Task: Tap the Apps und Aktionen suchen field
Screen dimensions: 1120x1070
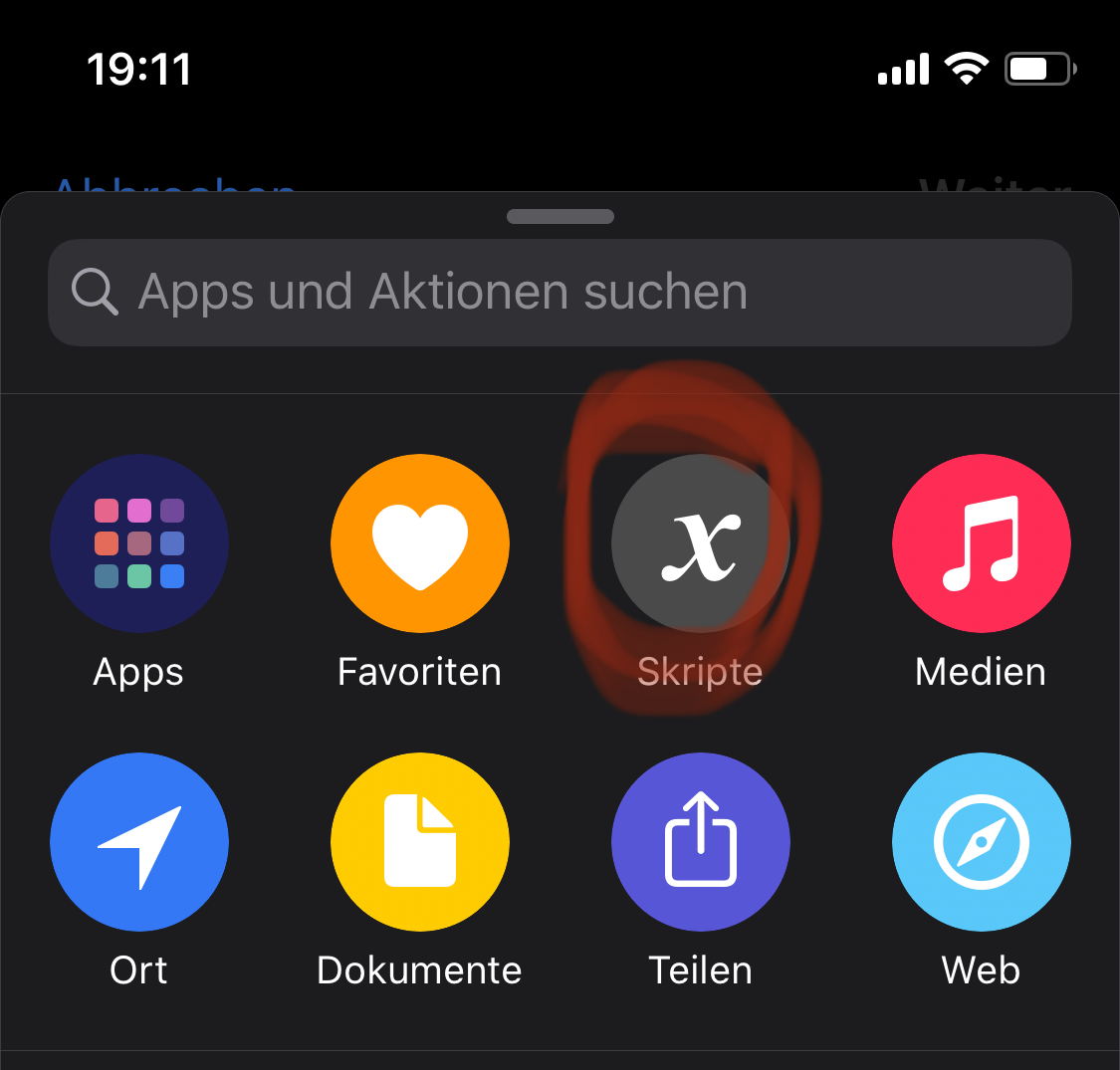Action: 560,293
